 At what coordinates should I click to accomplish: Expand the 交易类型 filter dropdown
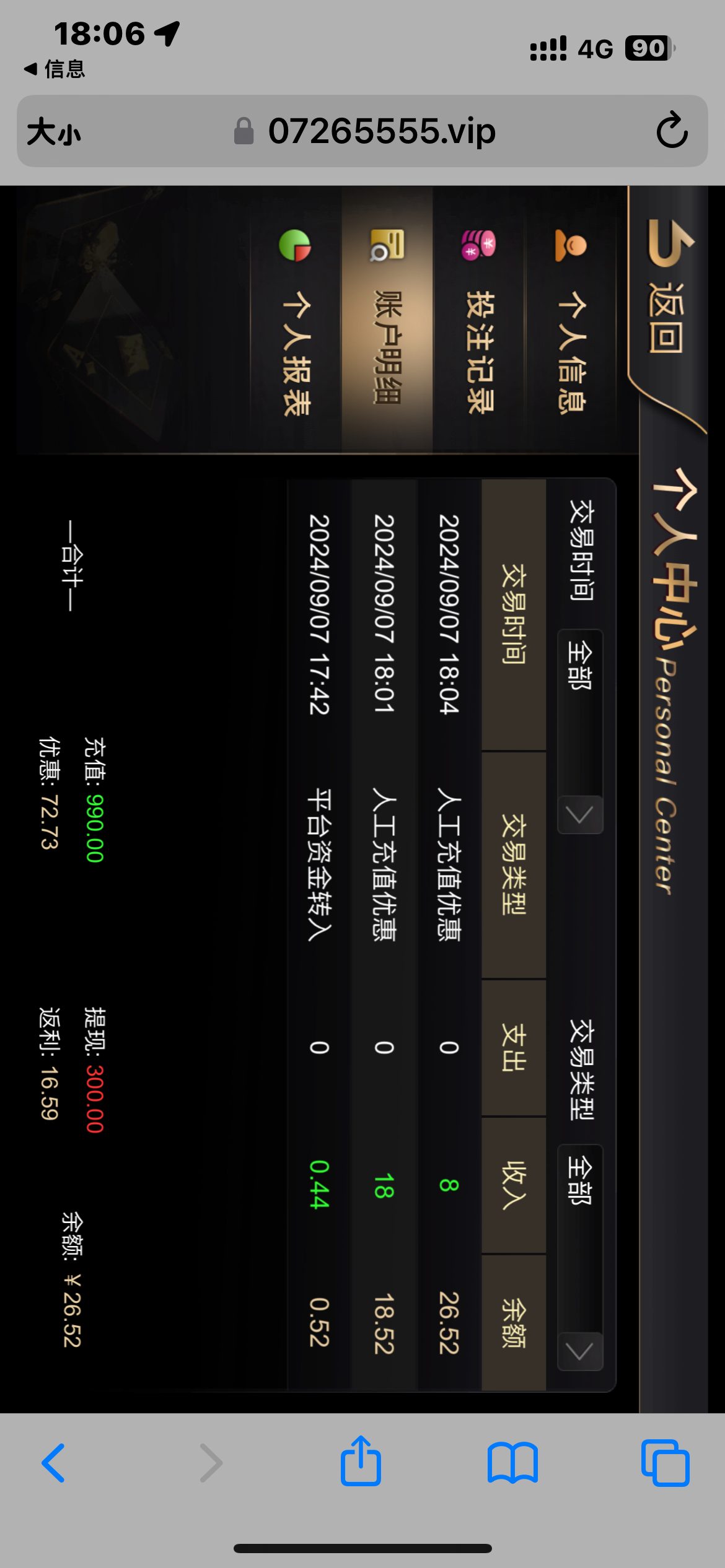pos(580,1257)
